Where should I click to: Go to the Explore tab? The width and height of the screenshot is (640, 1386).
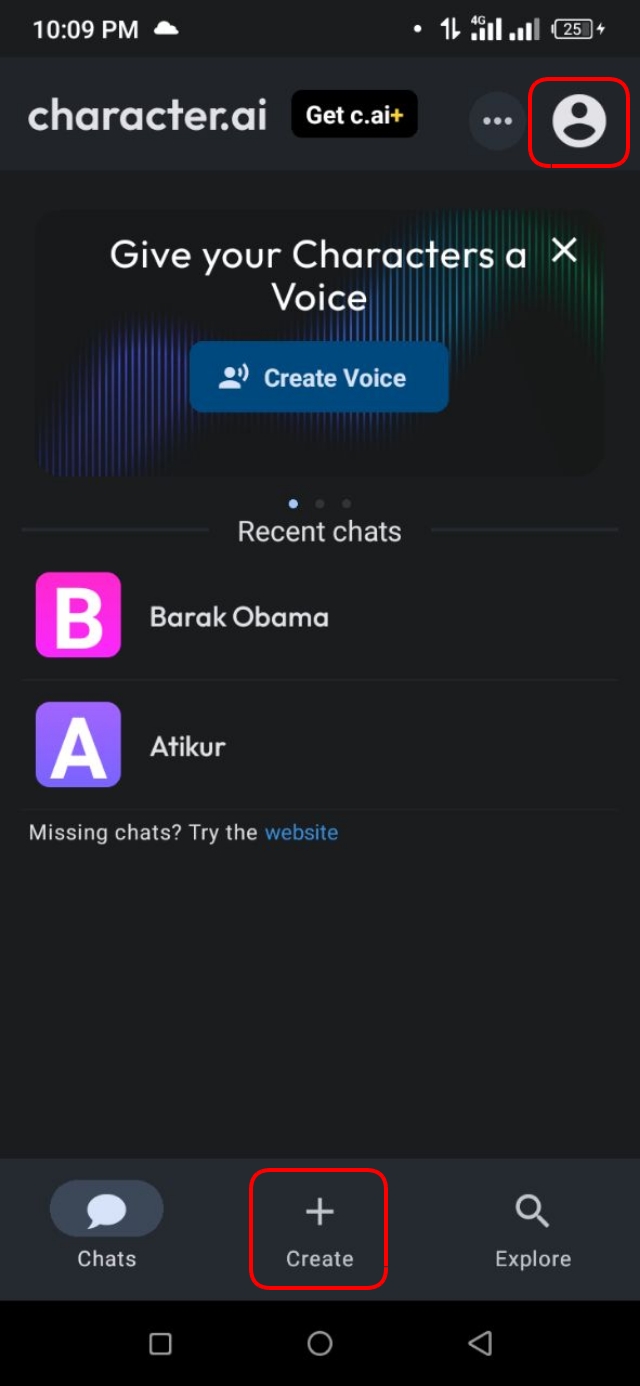click(532, 1229)
